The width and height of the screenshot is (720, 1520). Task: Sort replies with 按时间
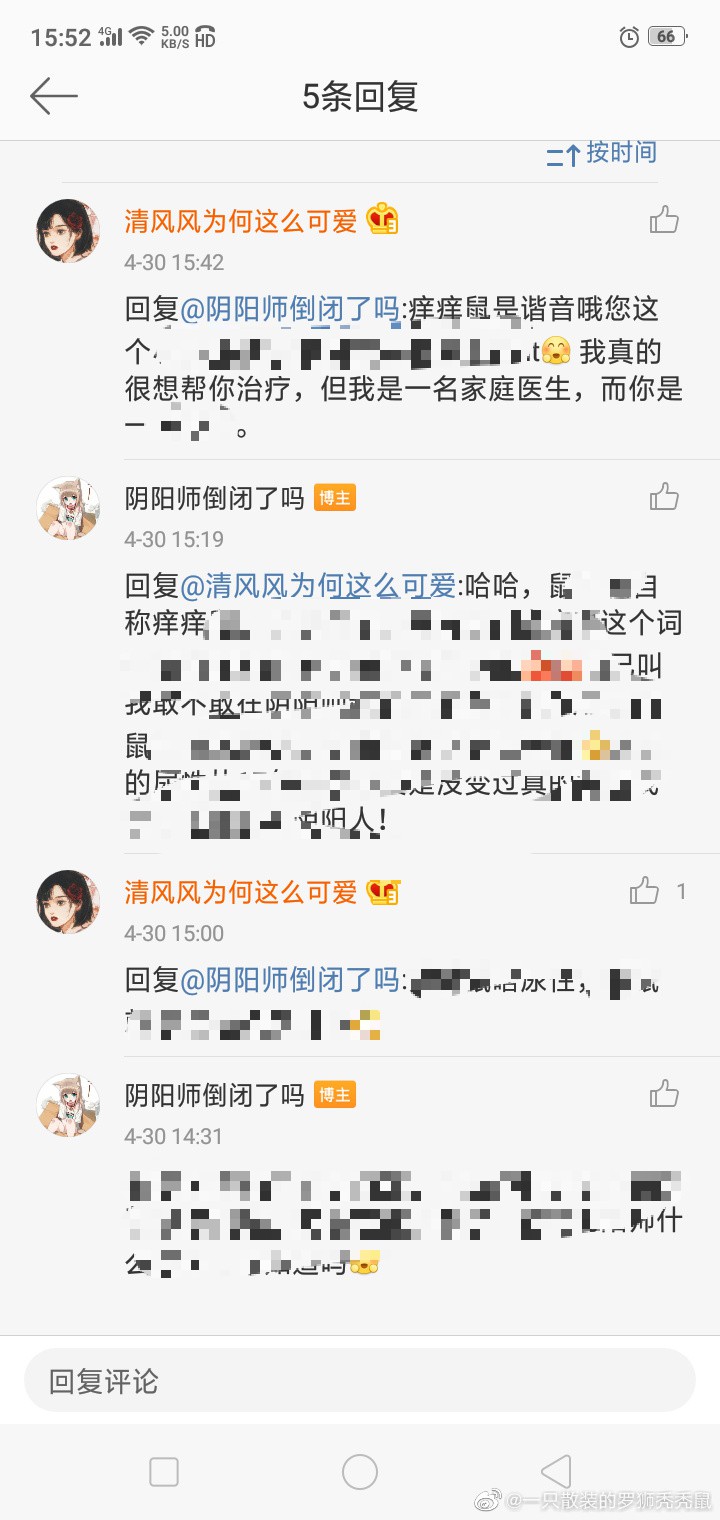[603, 153]
